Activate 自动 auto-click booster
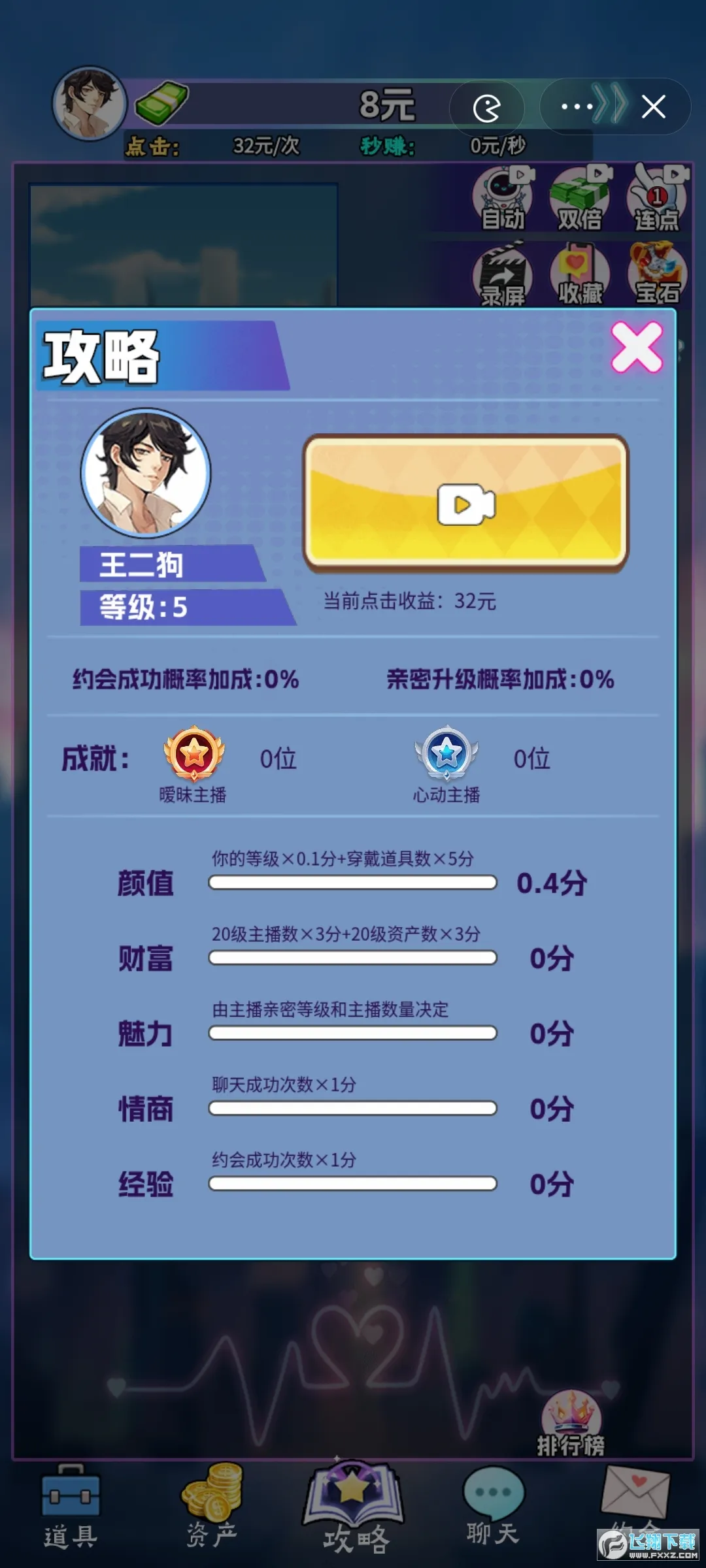Image resolution: width=706 pixels, height=1568 pixels. point(503,199)
